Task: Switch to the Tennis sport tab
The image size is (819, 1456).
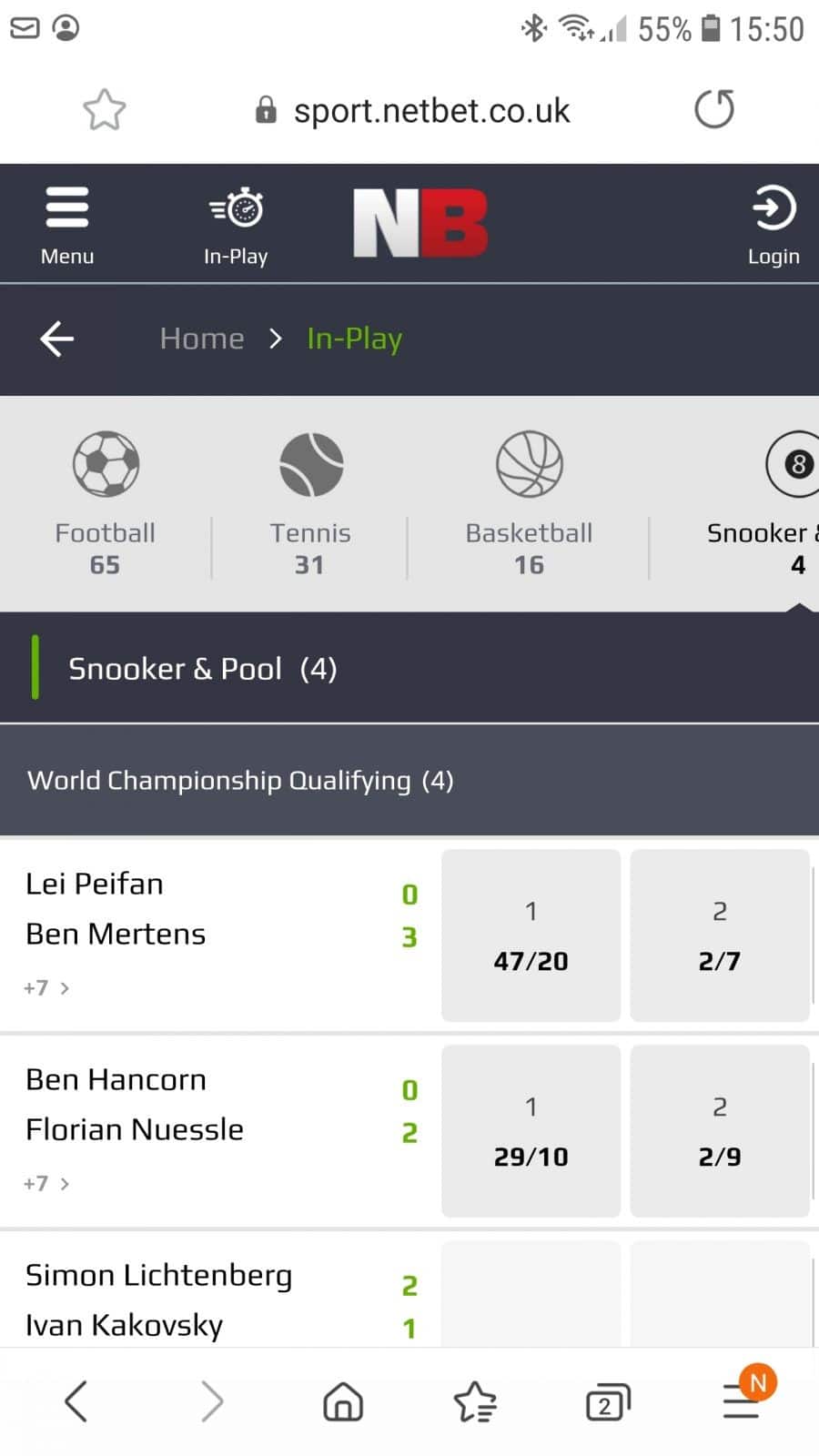Action: pos(310,503)
